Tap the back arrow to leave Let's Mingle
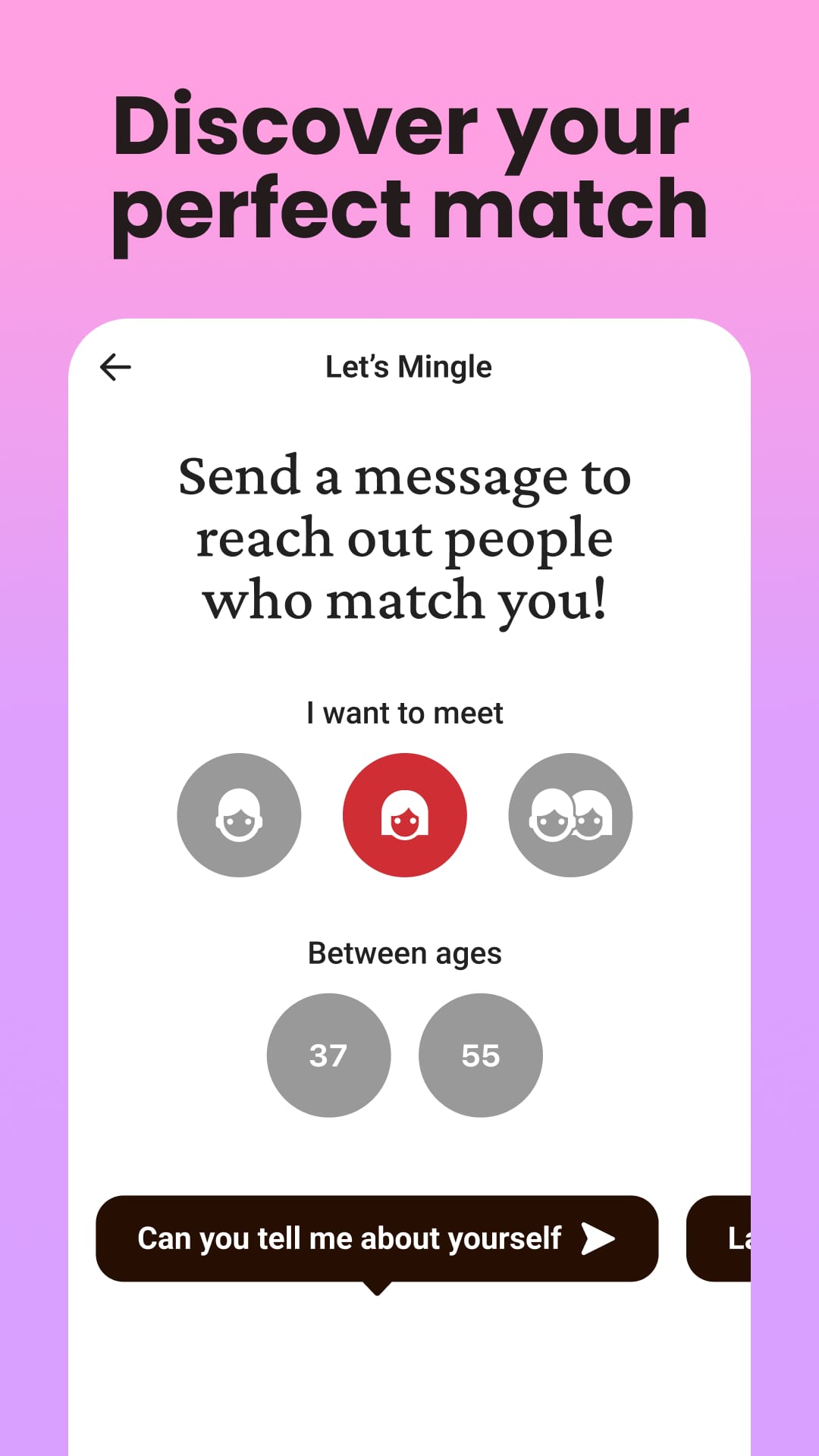 [115, 366]
